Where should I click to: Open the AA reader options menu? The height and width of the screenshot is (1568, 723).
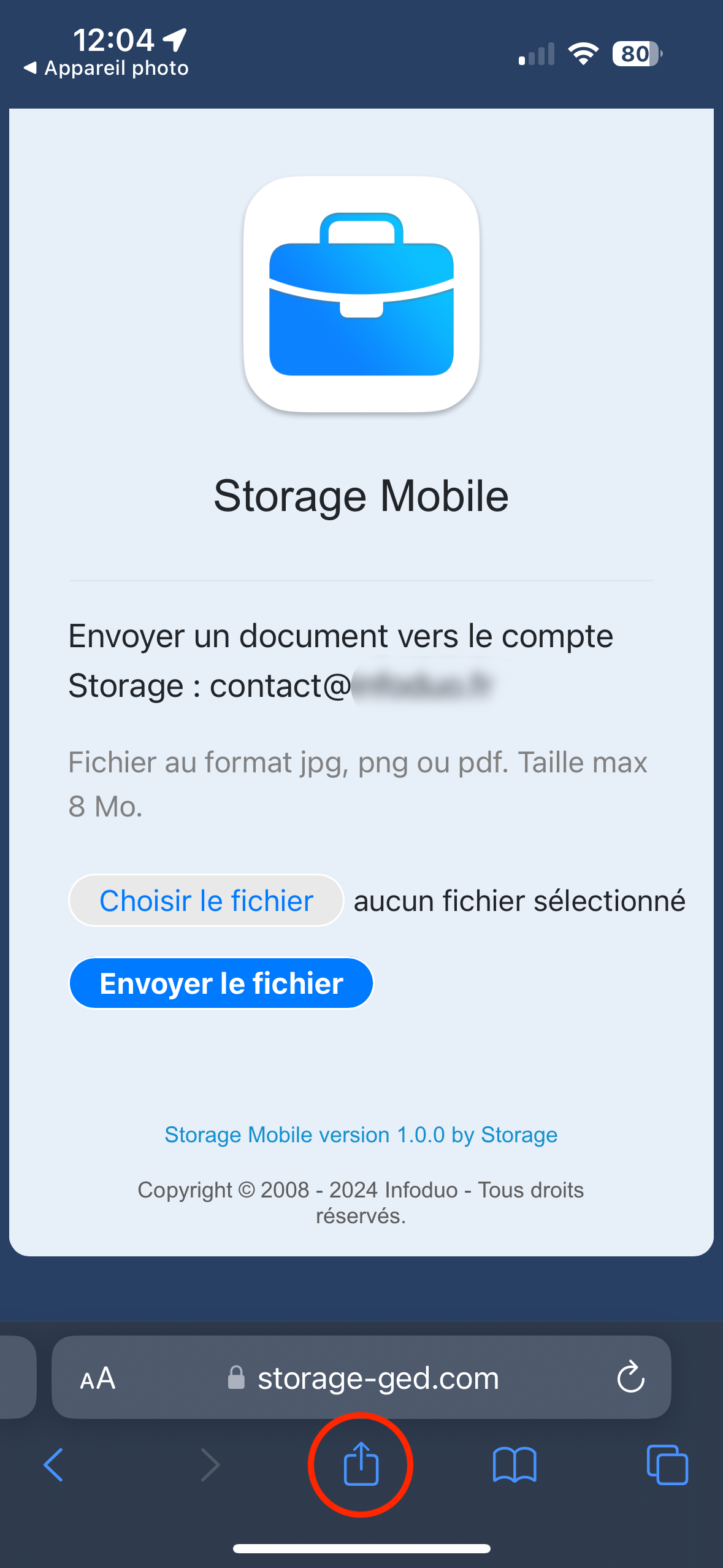coord(98,1378)
